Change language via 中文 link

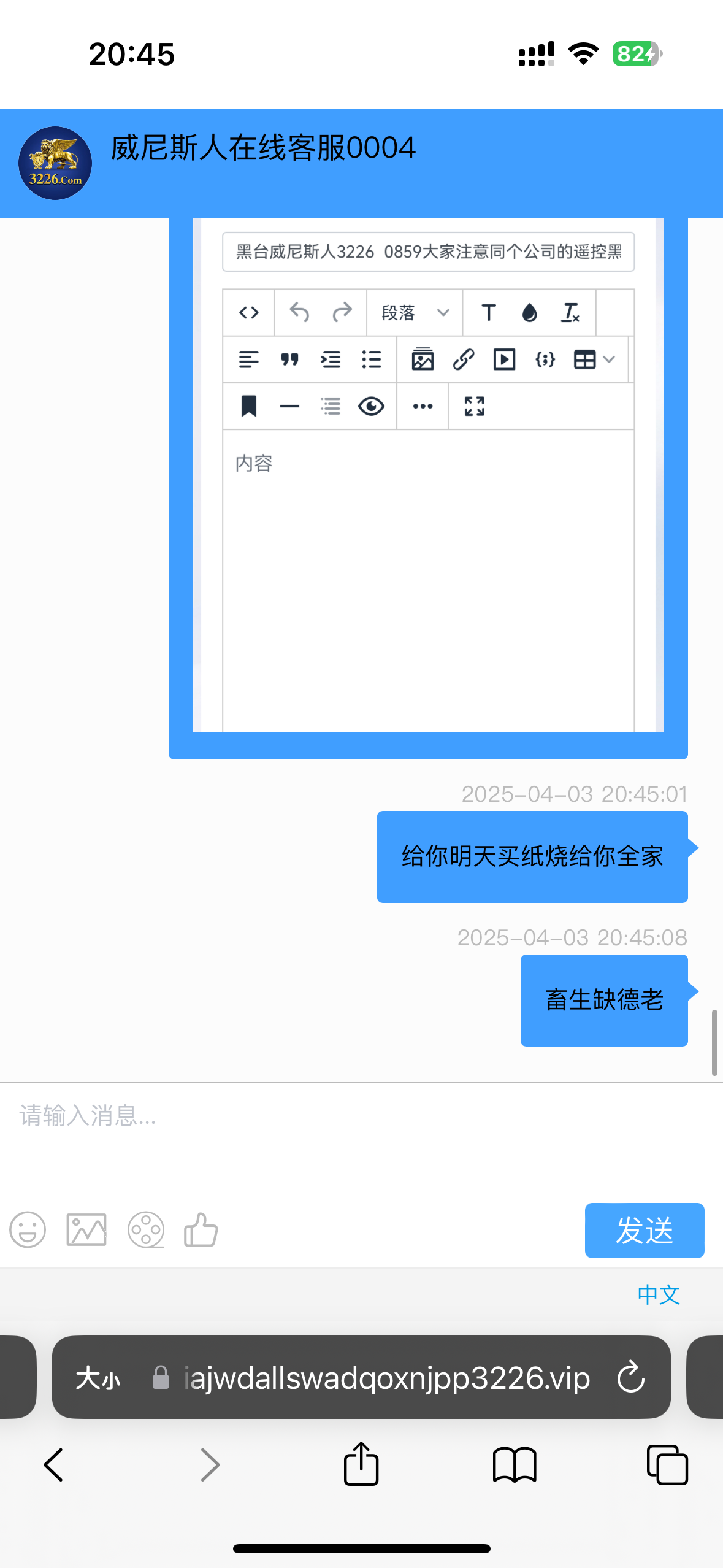click(x=659, y=1294)
